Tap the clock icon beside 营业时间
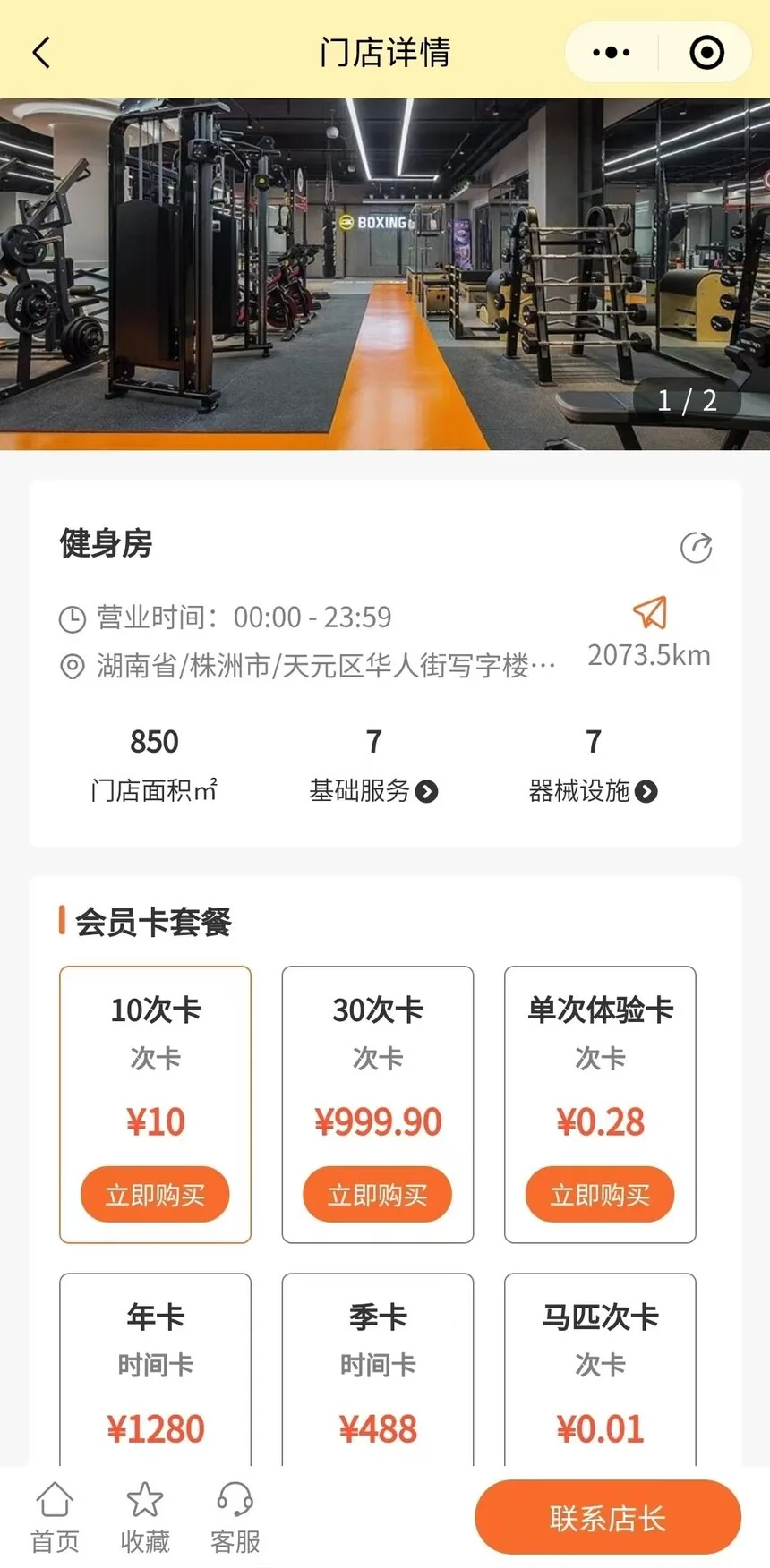This screenshot has width=770, height=1568. pos(73,617)
